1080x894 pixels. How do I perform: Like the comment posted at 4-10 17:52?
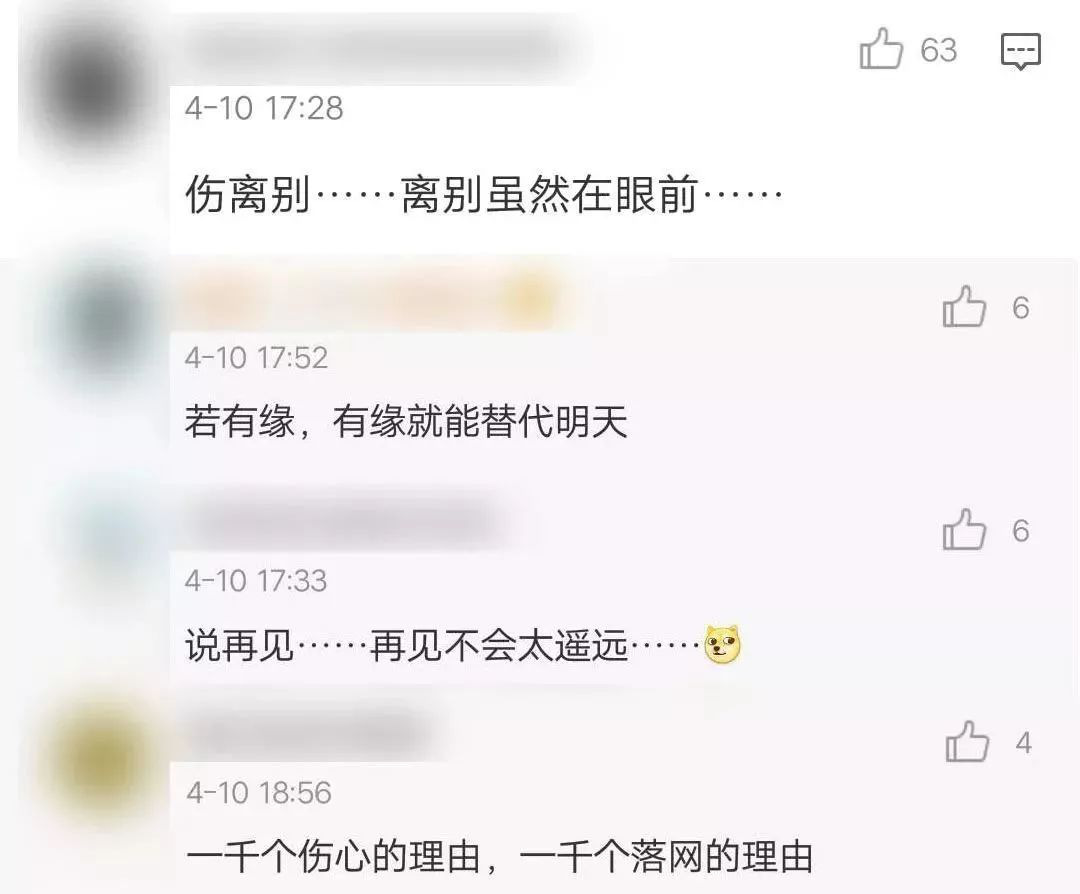[965, 307]
